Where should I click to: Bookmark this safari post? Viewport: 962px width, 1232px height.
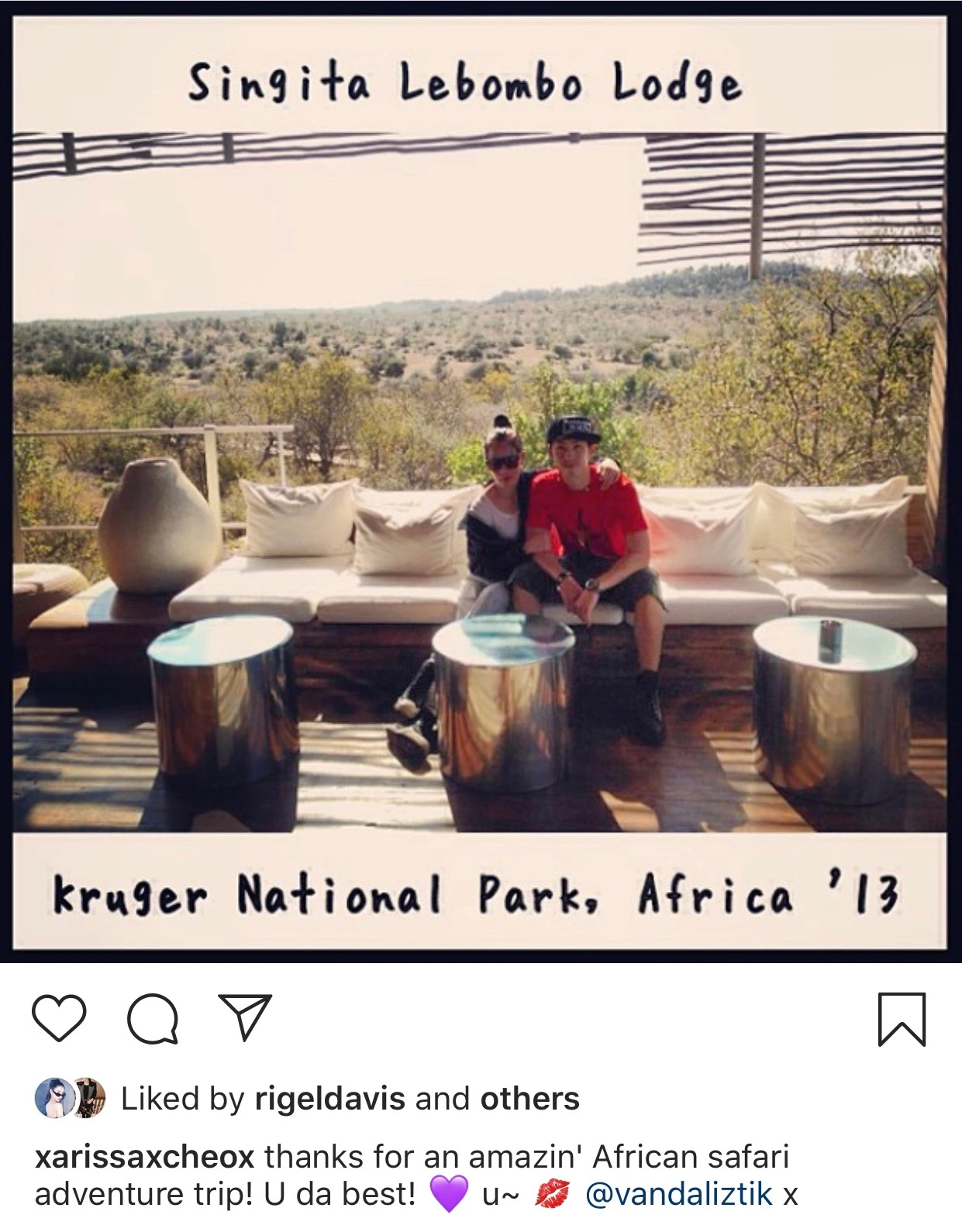click(x=902, y=1019)
